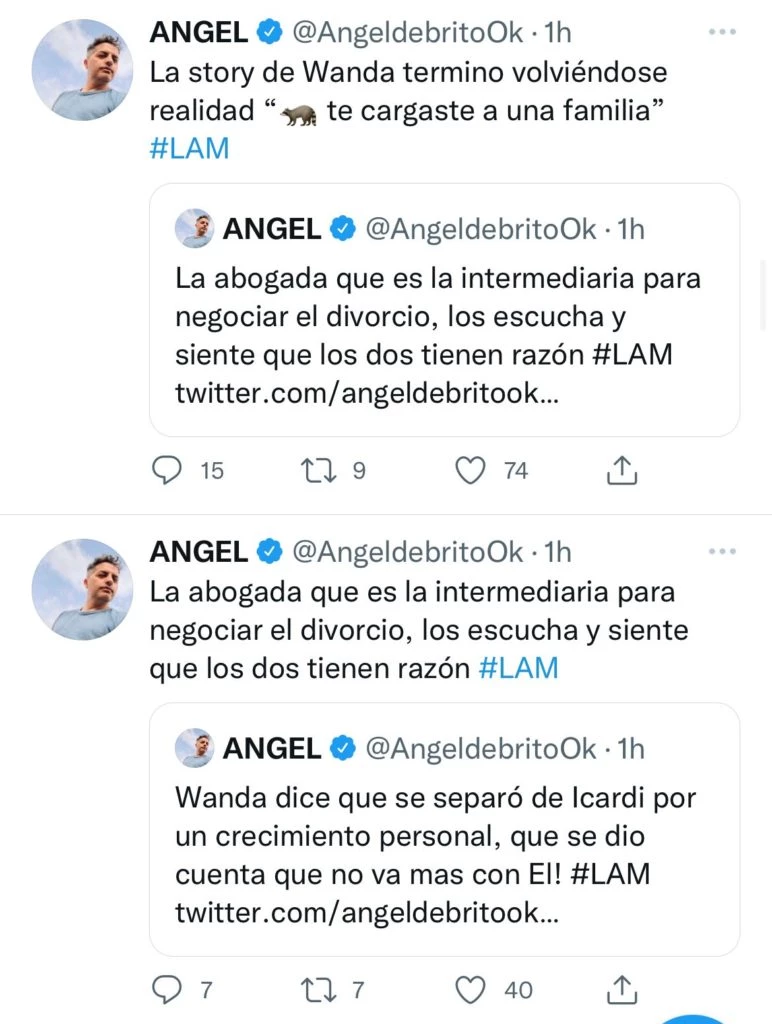Open overflow menu on the tweet with 40 likes
Viewport: 772px width, 1024px height.
coord(721,551)
